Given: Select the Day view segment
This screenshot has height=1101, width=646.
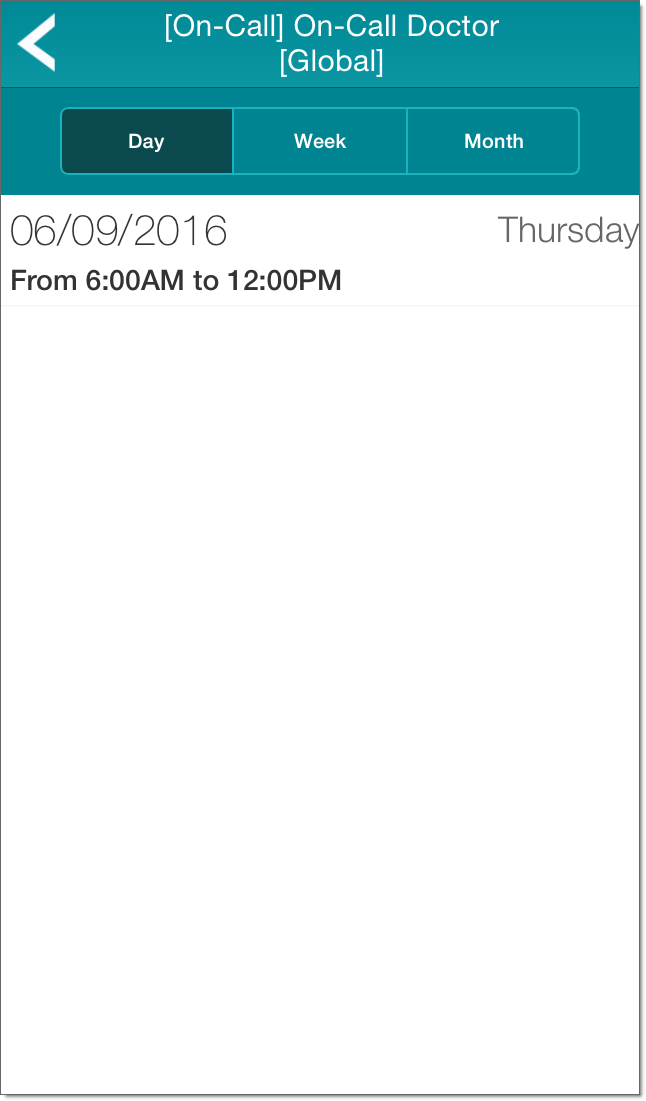Looking at the screenshot, I should pos(146,141).
